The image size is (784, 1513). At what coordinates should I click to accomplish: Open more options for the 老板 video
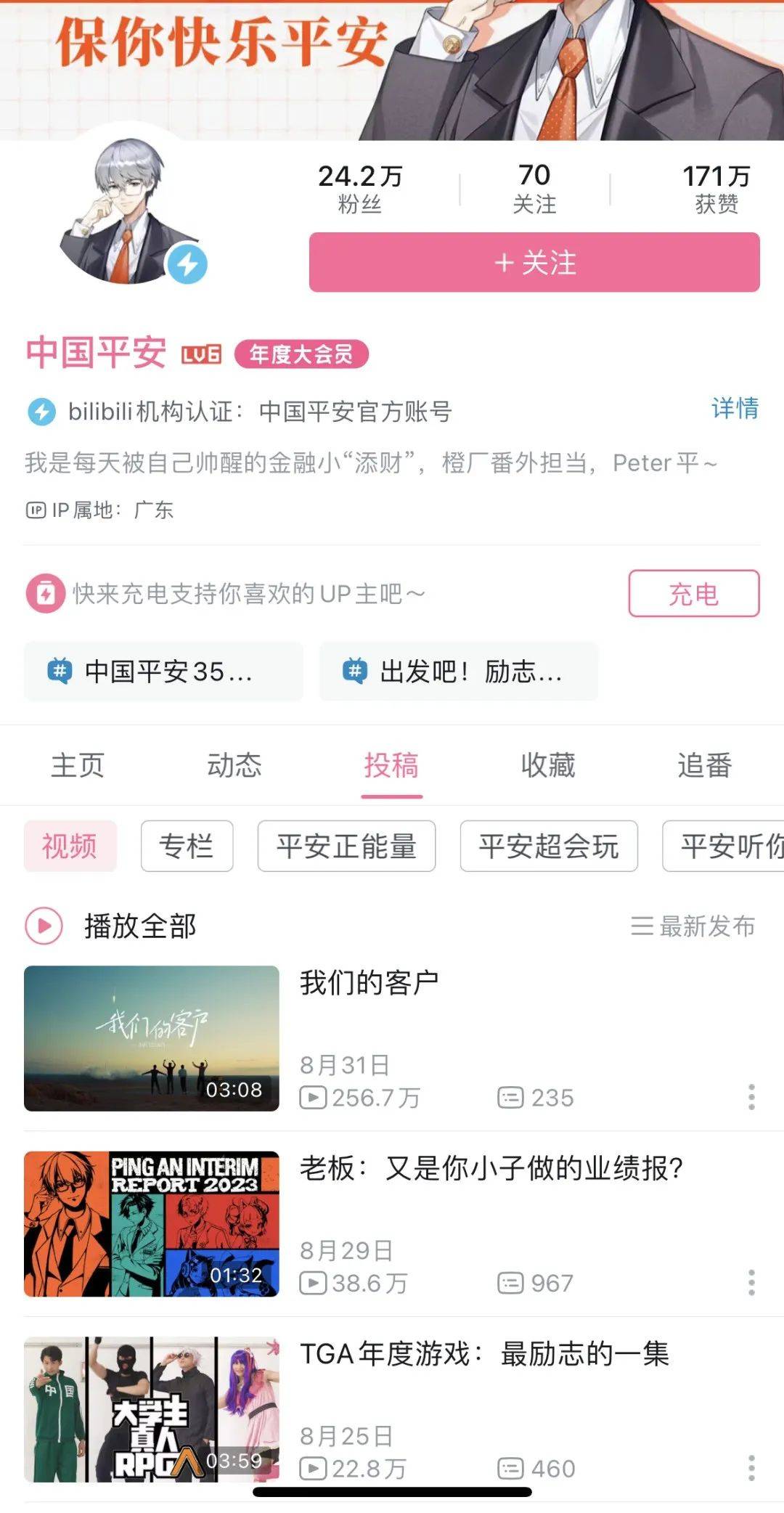tap(751, 1283)
